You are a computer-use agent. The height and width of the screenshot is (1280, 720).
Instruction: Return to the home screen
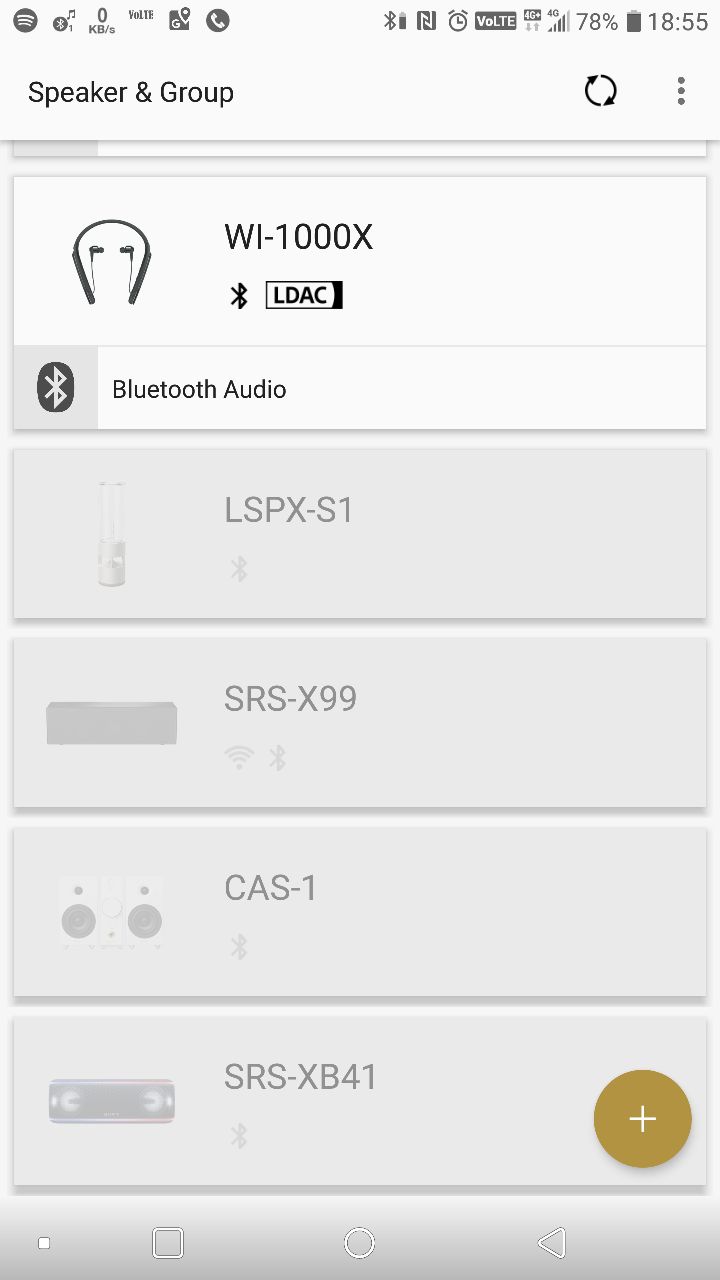359,1243
